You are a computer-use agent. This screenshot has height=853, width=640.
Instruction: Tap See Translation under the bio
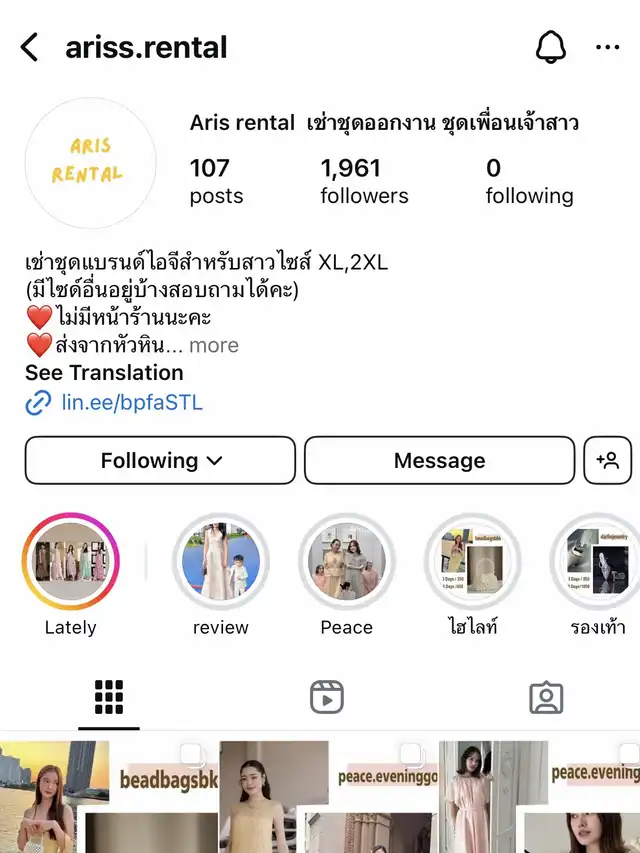click(x=104, y=373)
